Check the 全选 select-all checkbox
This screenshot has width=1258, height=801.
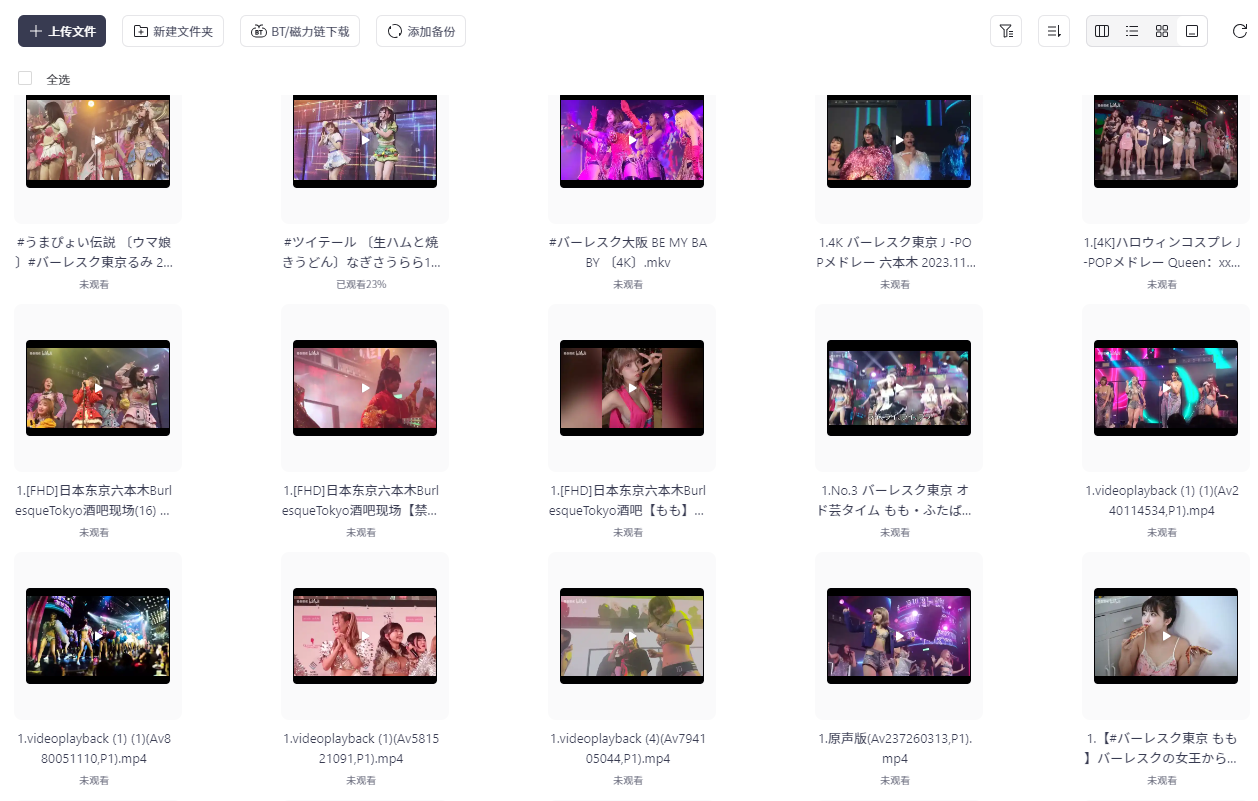[x=25, y=79]
